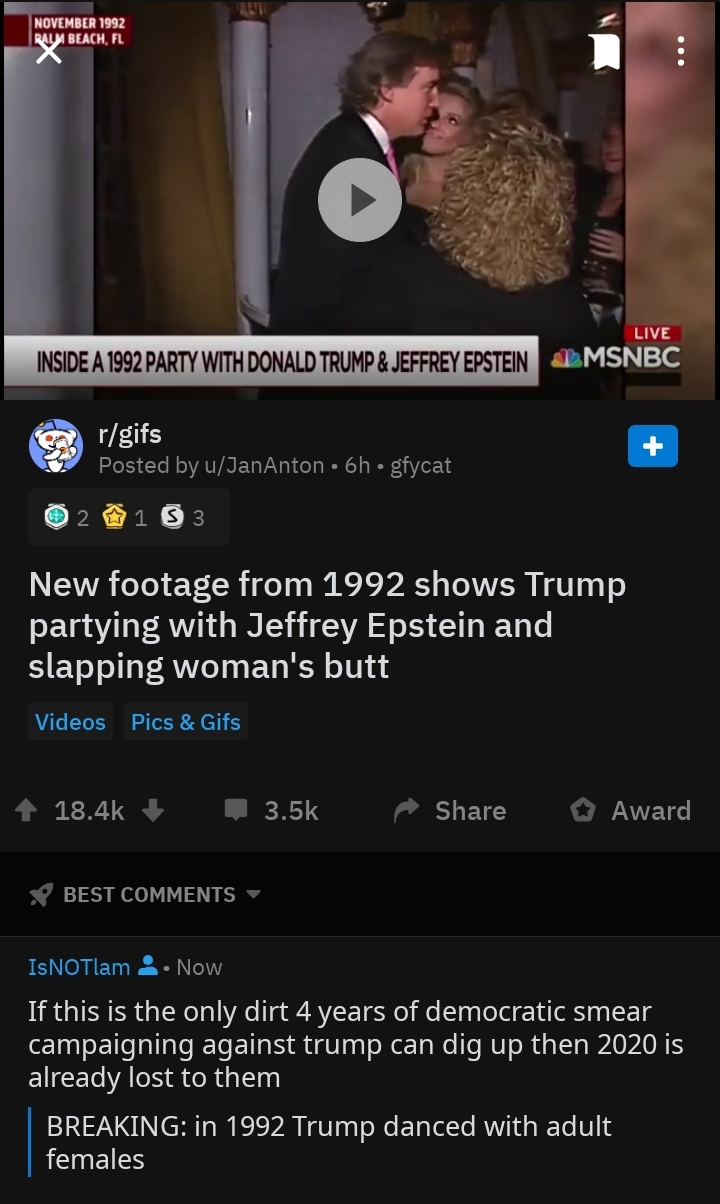The width and height of the screenshot is (720, 1204).
Task: Give an award to this post
Action: click(x=631, y=810)
